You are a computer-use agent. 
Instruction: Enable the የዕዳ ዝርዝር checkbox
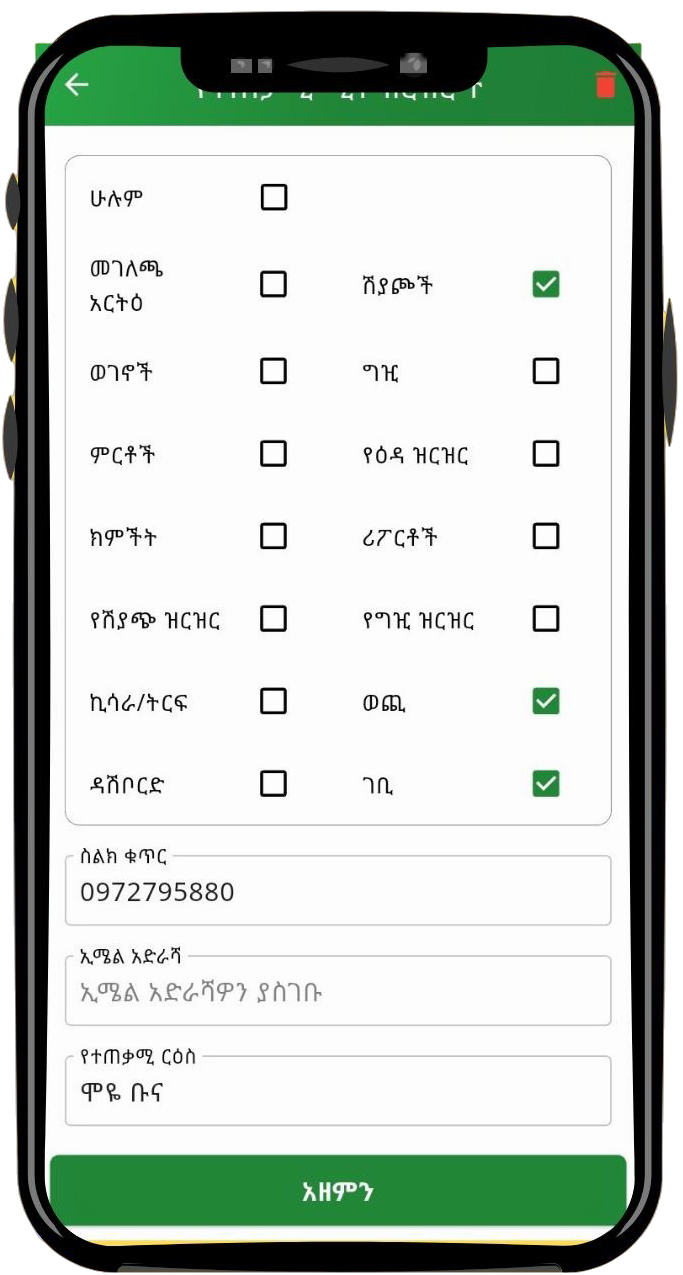(x=546, y=454)
